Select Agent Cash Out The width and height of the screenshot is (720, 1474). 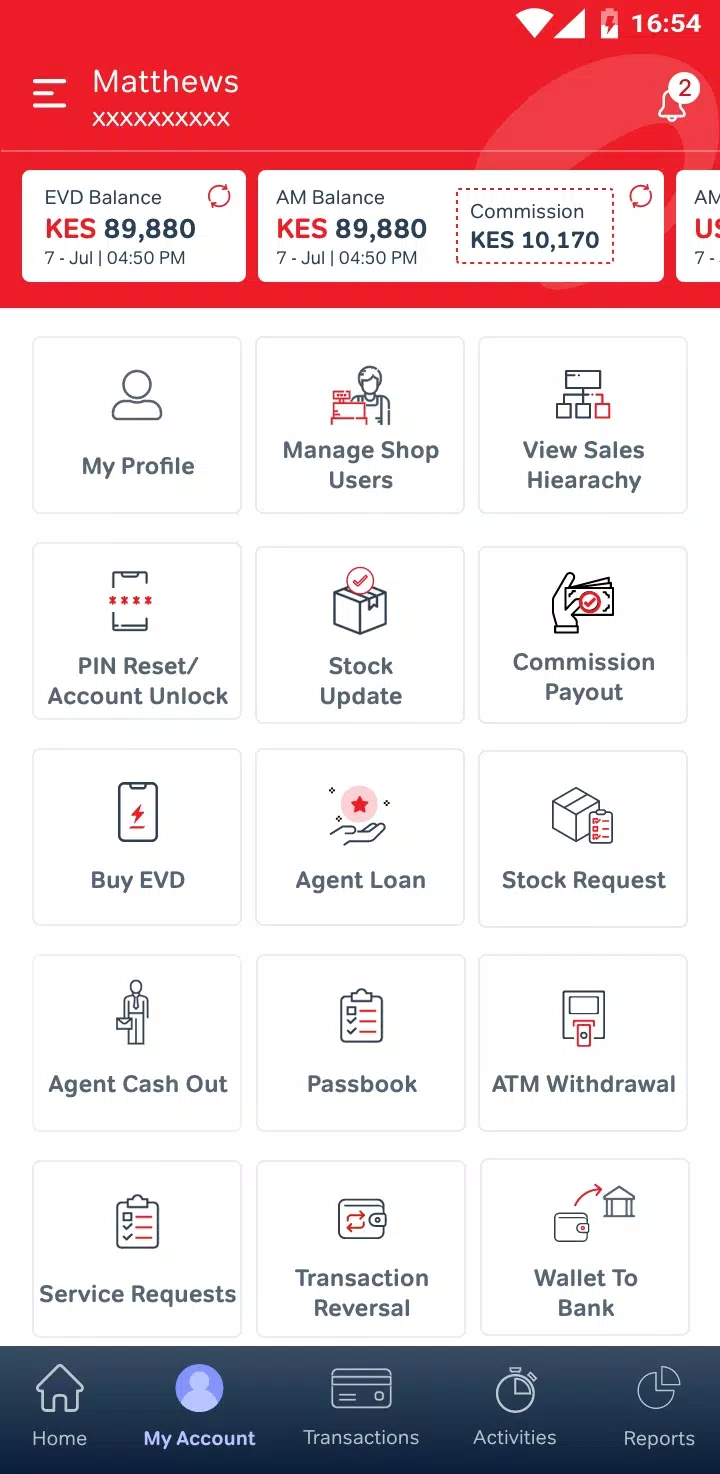(x=137, y=1043)
